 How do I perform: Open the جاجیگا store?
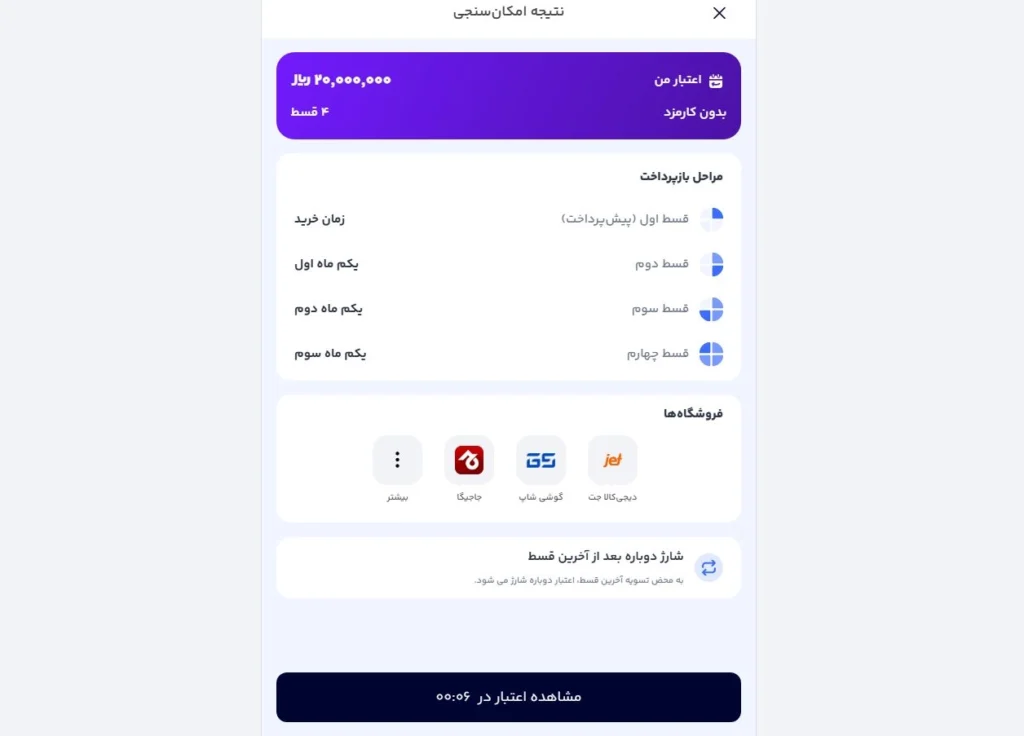coord(469,460)
